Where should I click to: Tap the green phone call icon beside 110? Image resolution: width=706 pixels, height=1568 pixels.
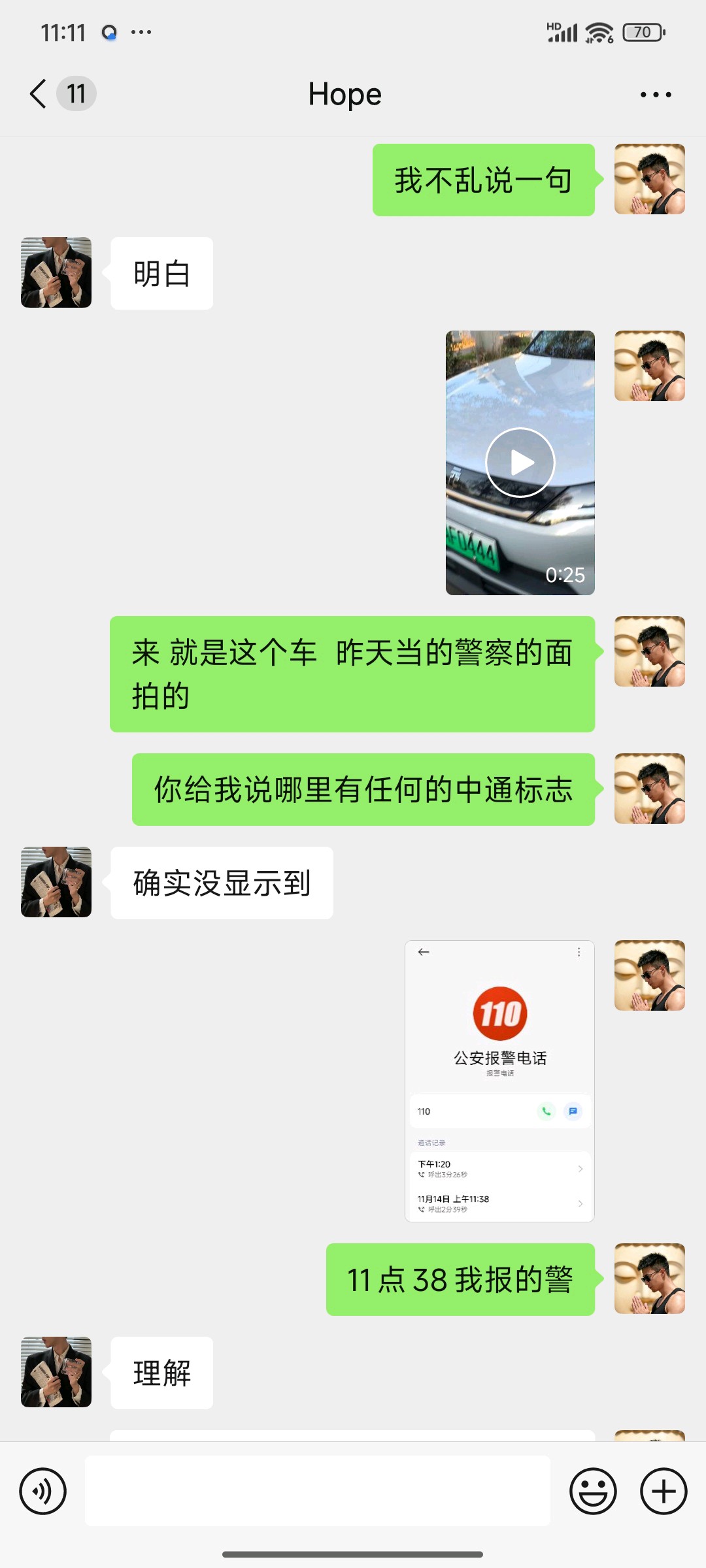[546, 1111]
